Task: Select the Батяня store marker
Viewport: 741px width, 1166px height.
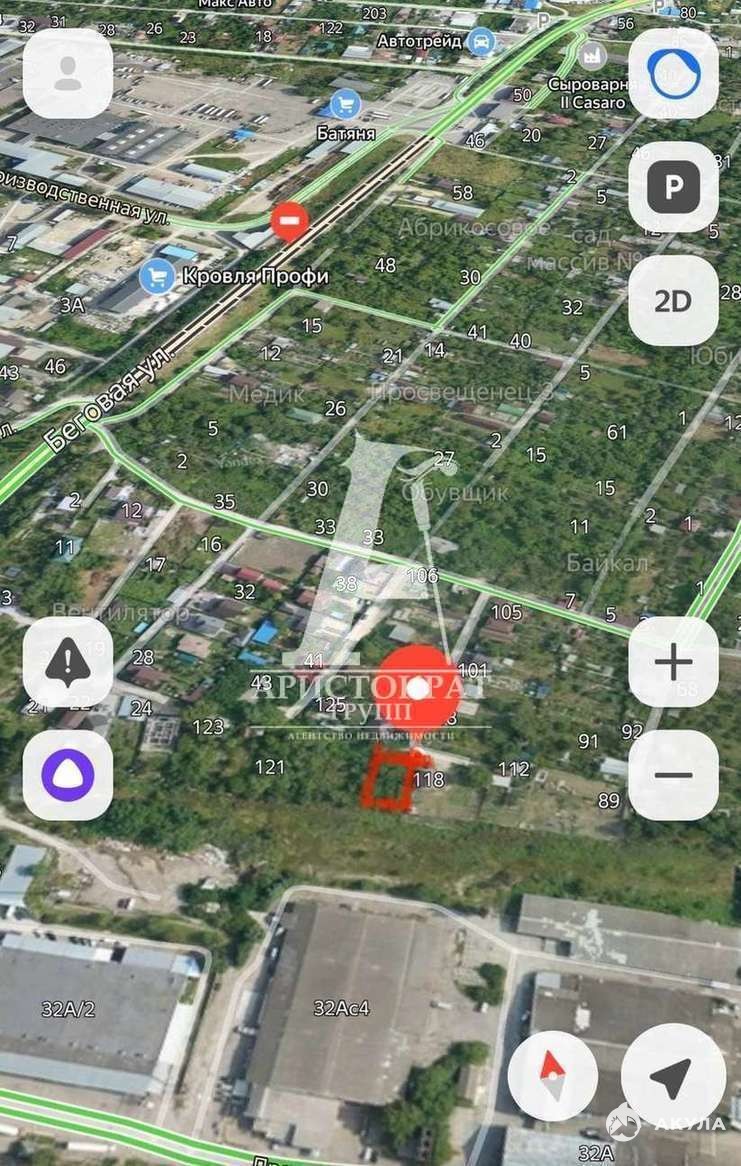Action: (345, 104)
